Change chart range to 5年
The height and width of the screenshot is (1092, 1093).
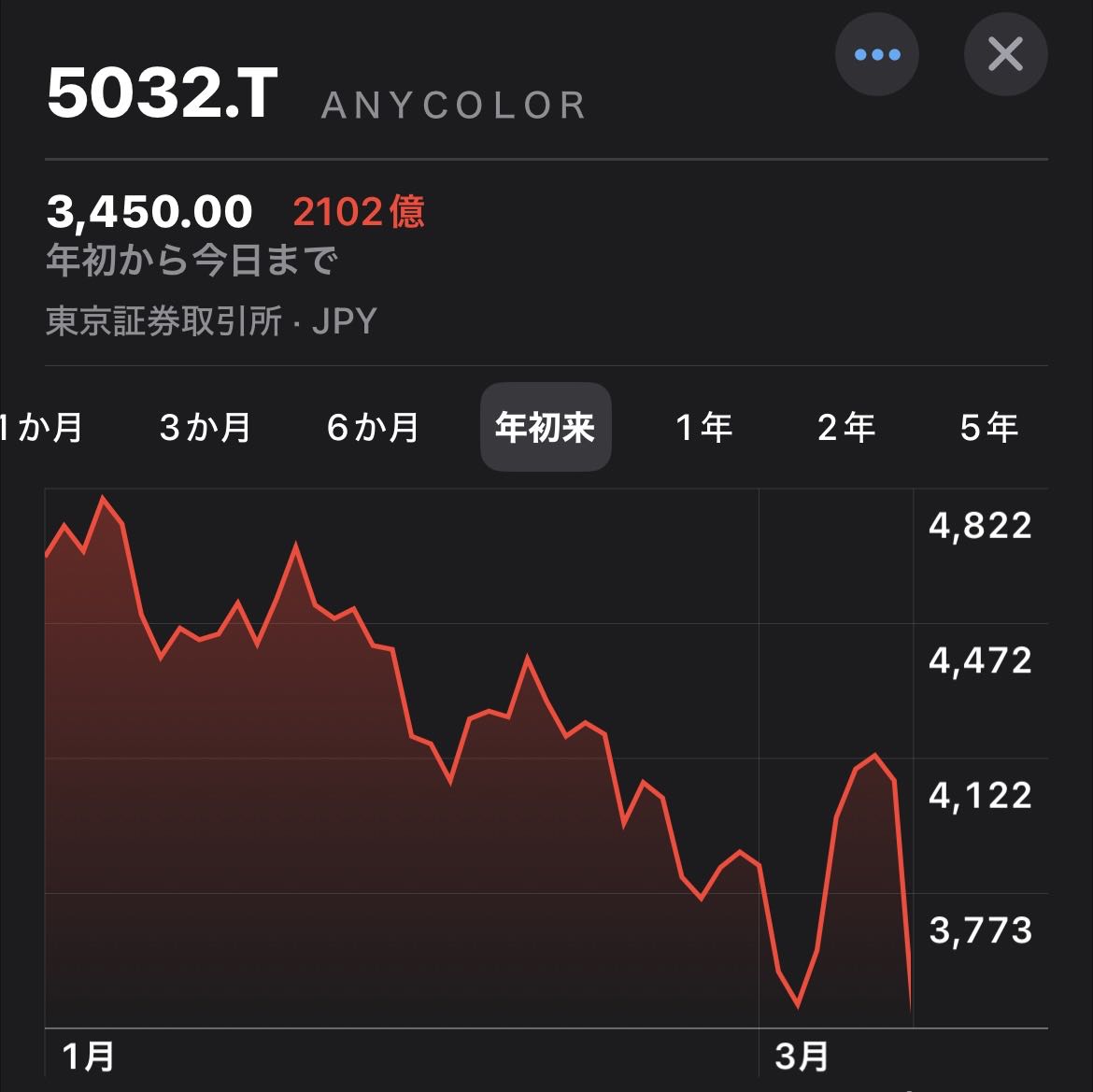(x=988, y=428)
